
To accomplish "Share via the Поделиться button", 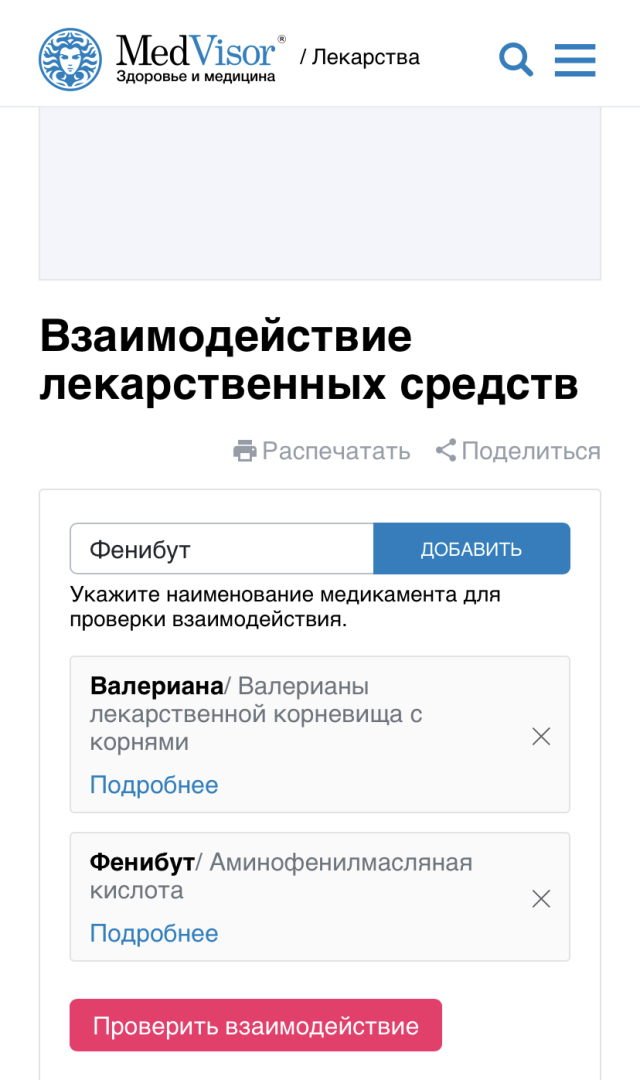I will (x=518, y=451).
